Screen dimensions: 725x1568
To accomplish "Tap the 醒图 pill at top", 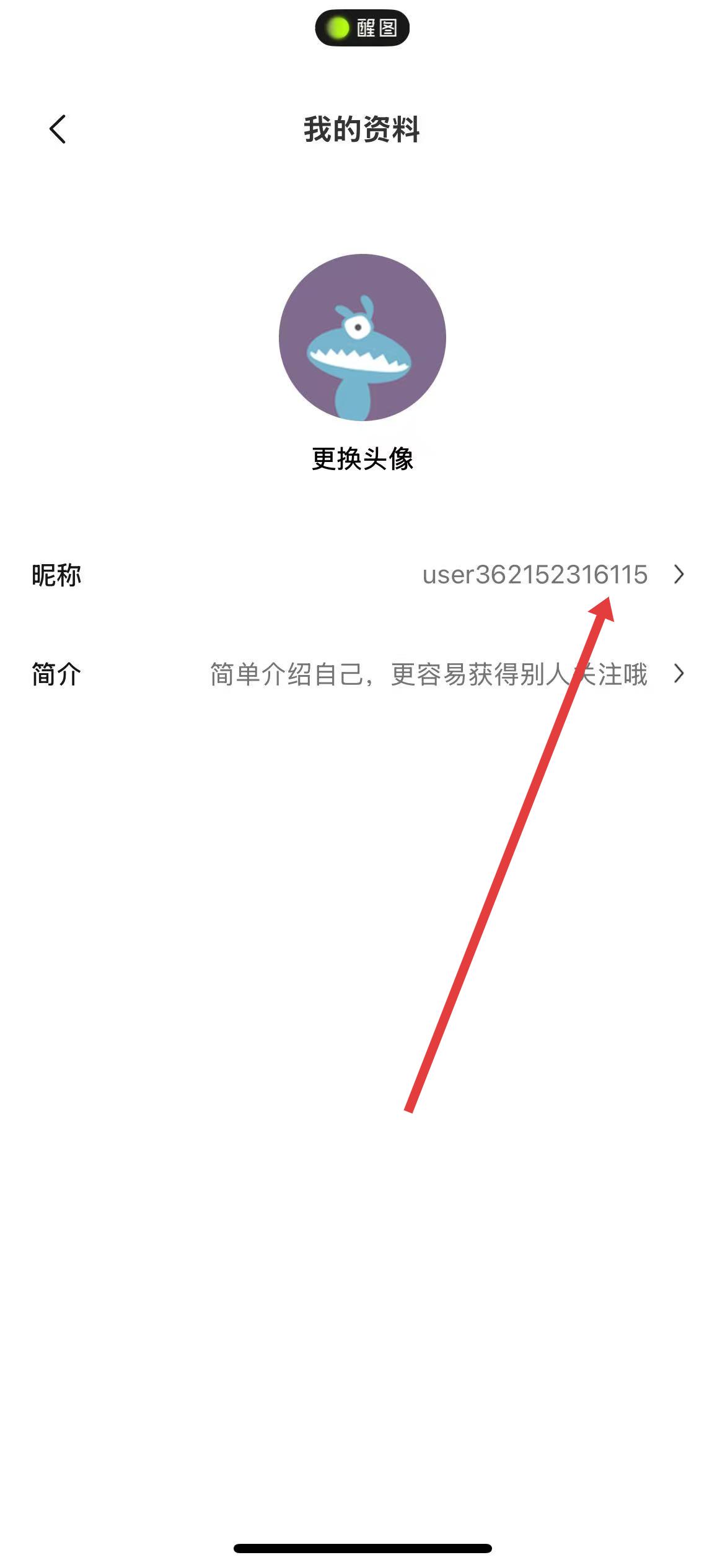I will (362, 28).
